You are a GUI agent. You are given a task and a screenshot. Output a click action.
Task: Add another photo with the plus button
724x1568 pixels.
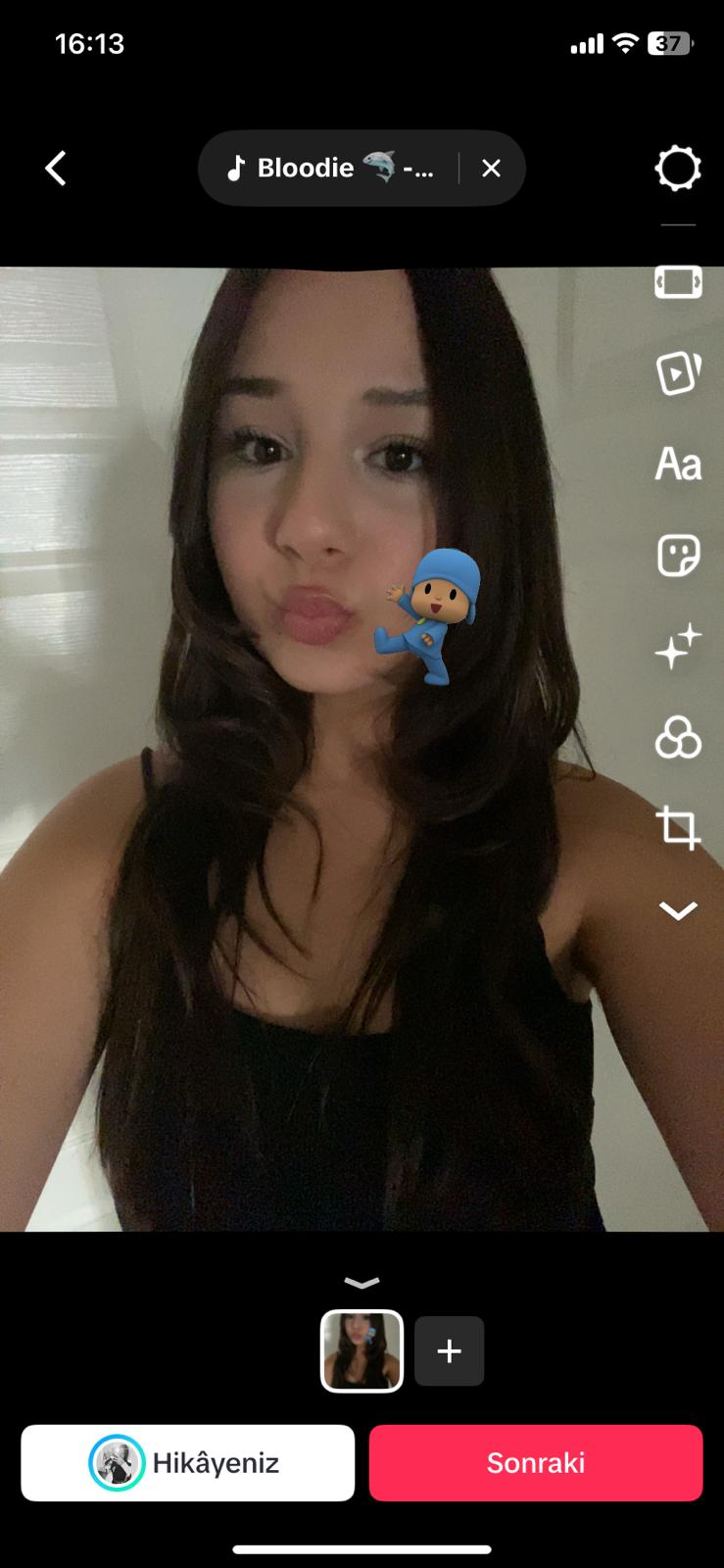click(x=450, y=1351)
